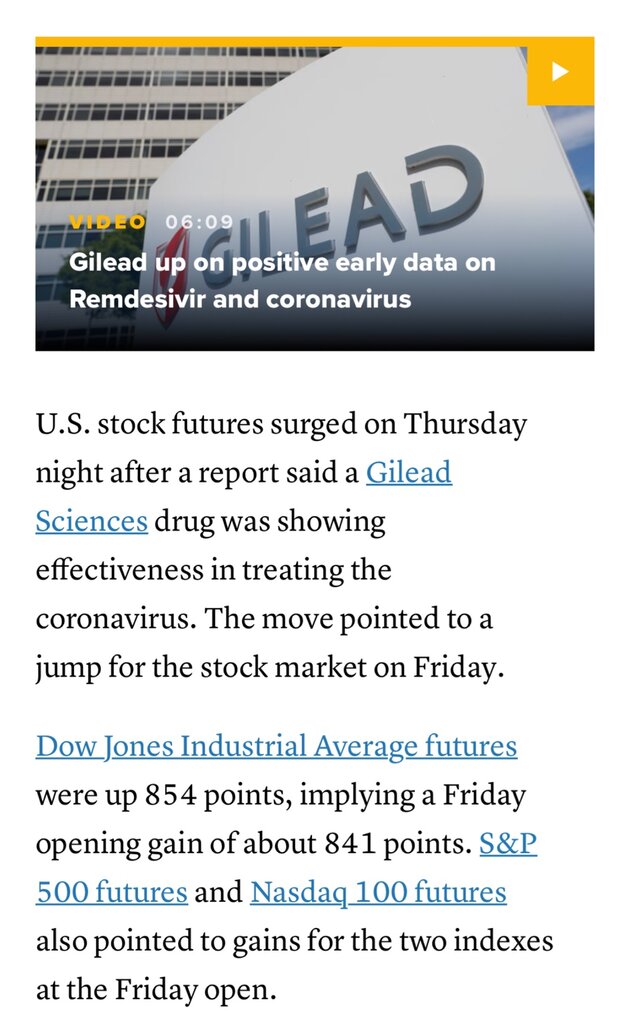Image resolution: width=630 pixels, height=1024 pixels.
Task: Open Dow Jones Industrial Average futures link
Action: [x=276, y=746]
